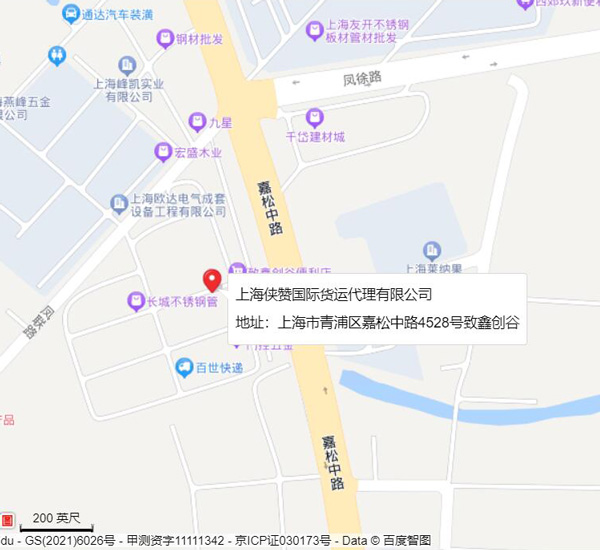Tap the 上海莱纳果 building marker

pos(432,250)
